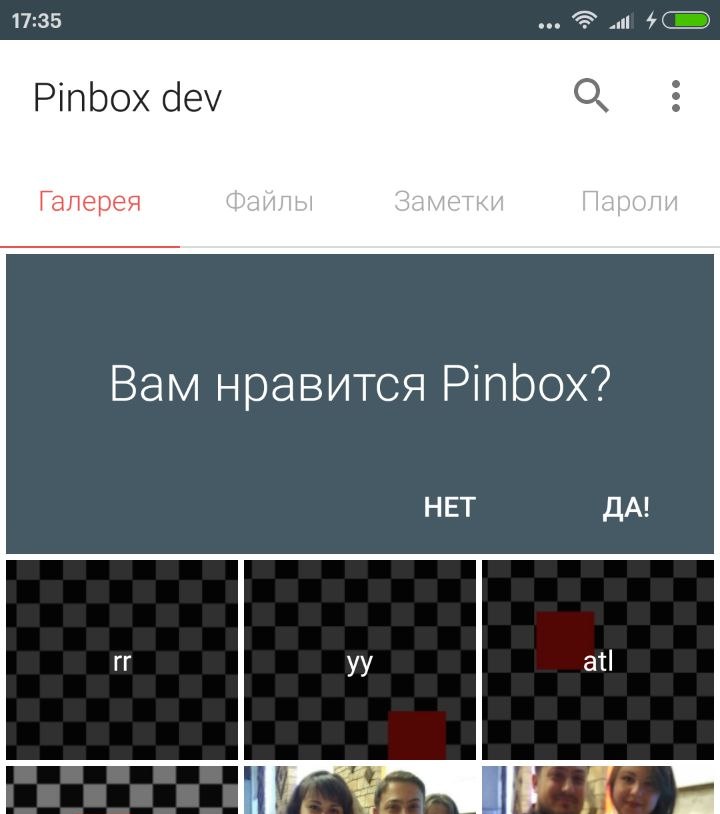Open the rr gallery tile
The height and width of the screenshot is (814, 720).
pos(122,660)
